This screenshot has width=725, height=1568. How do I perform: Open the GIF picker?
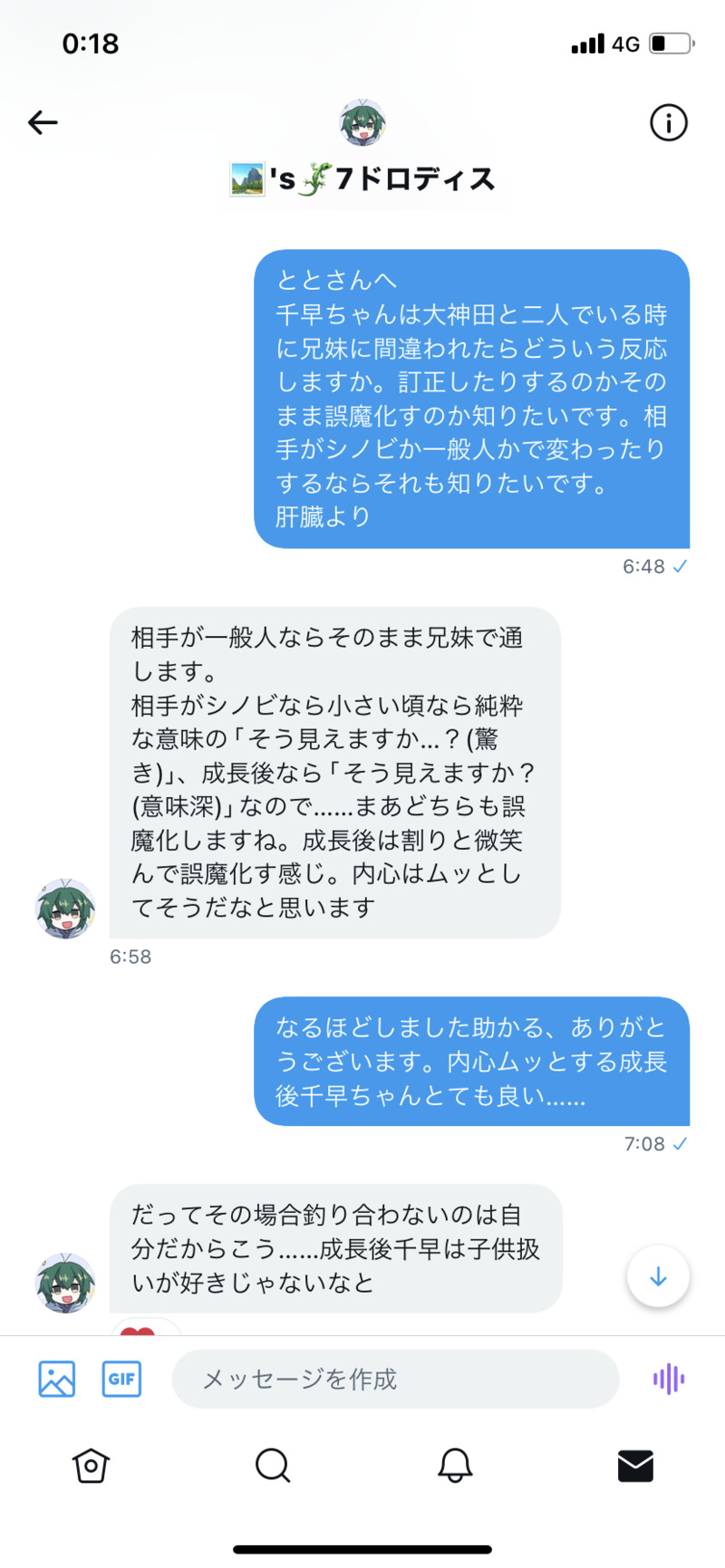coord(121,1379)
